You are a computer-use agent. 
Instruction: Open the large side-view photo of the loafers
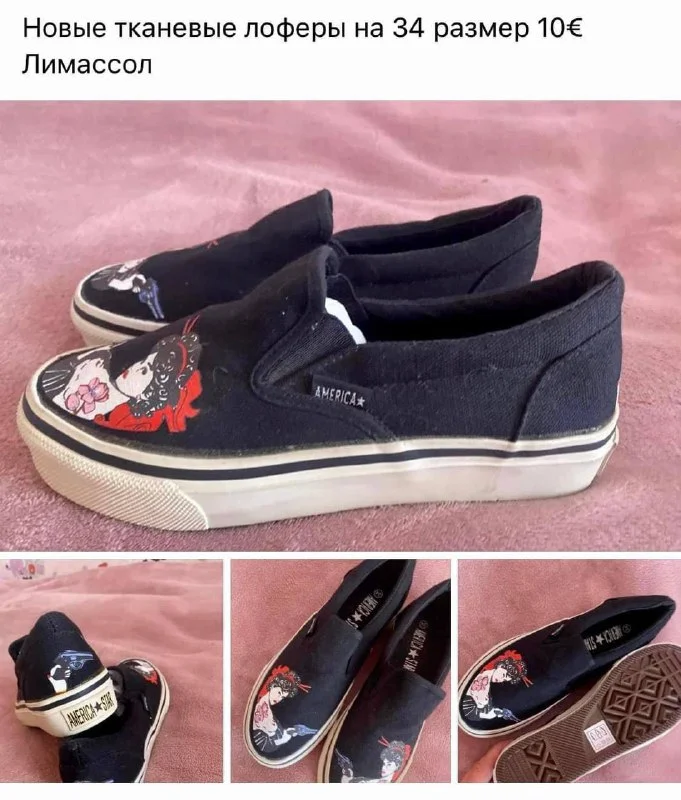pos(340,326)
